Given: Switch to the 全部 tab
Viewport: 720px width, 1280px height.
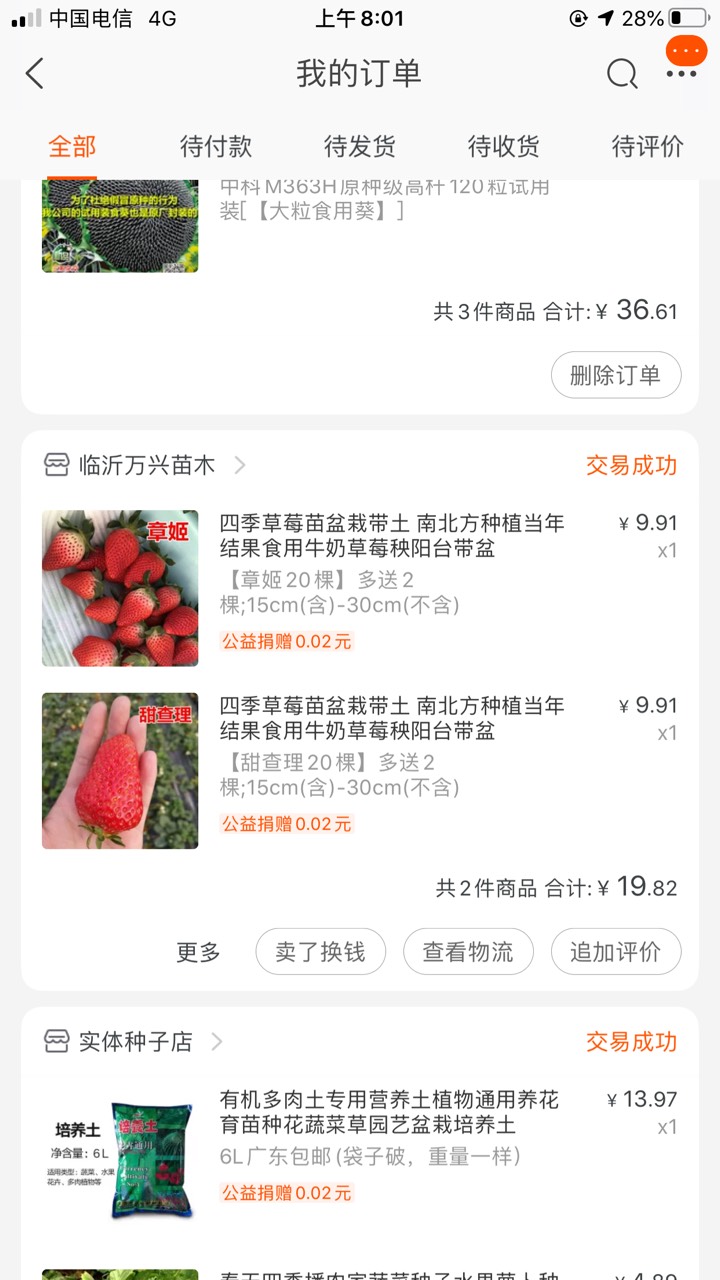Looking at the screenshot, I should [72, 147].
